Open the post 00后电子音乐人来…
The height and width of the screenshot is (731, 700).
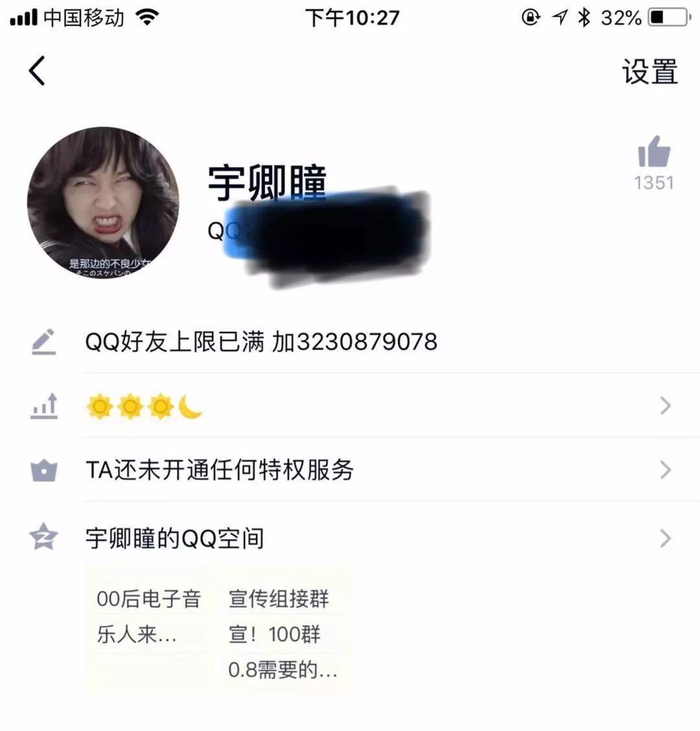(x=148, y=617)
